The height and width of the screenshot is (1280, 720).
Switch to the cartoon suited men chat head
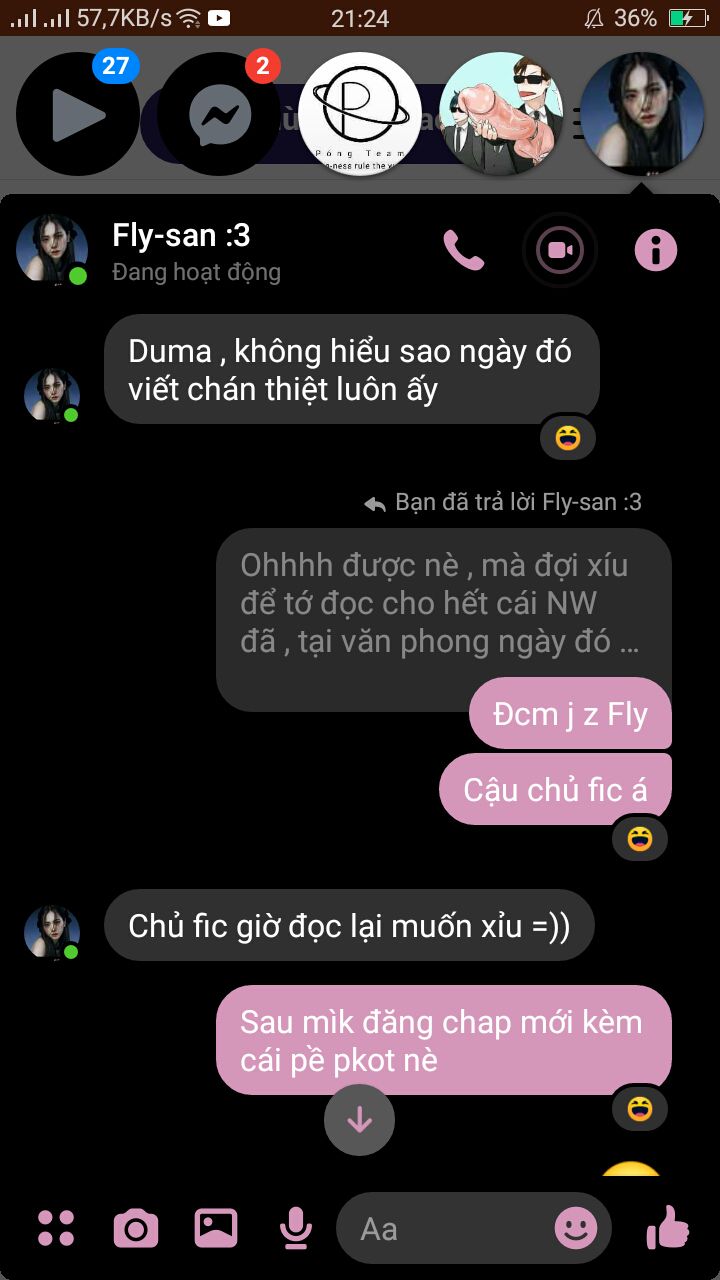coord(502,115)
